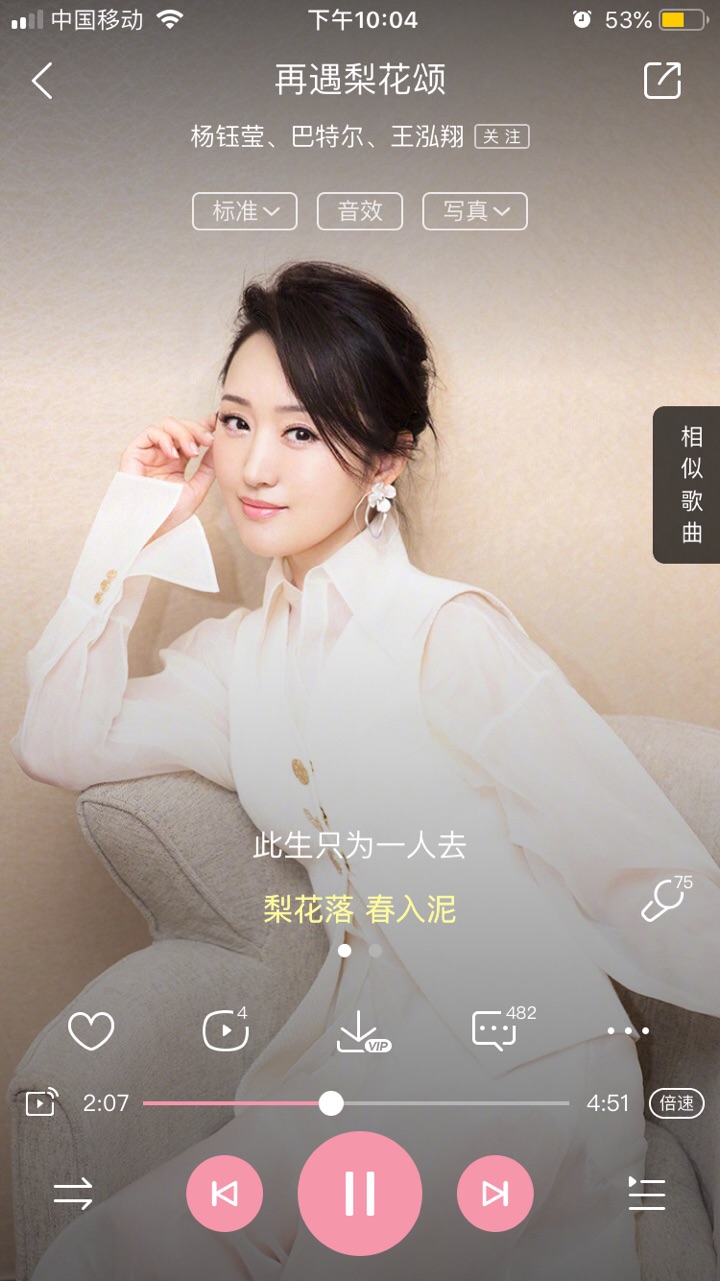Image resolution: width=720 pixels, height=1281 pixels.
Task: Expand the 写真 dropdown
Action: [475, 211]
